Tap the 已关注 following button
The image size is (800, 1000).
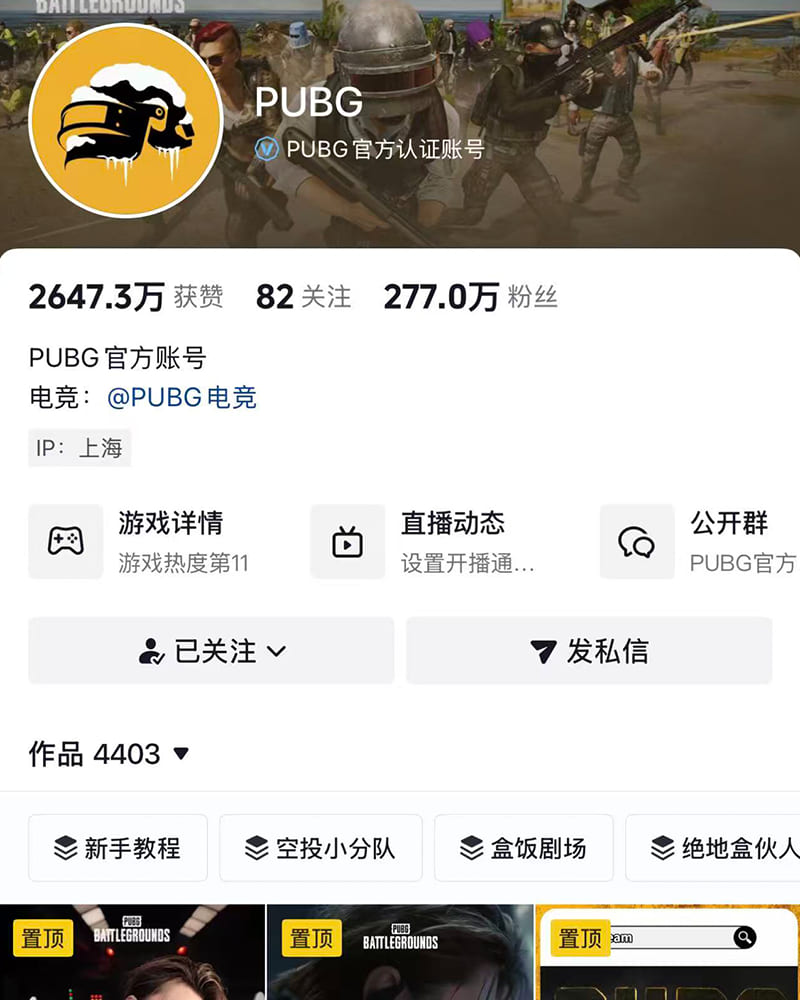211,651
